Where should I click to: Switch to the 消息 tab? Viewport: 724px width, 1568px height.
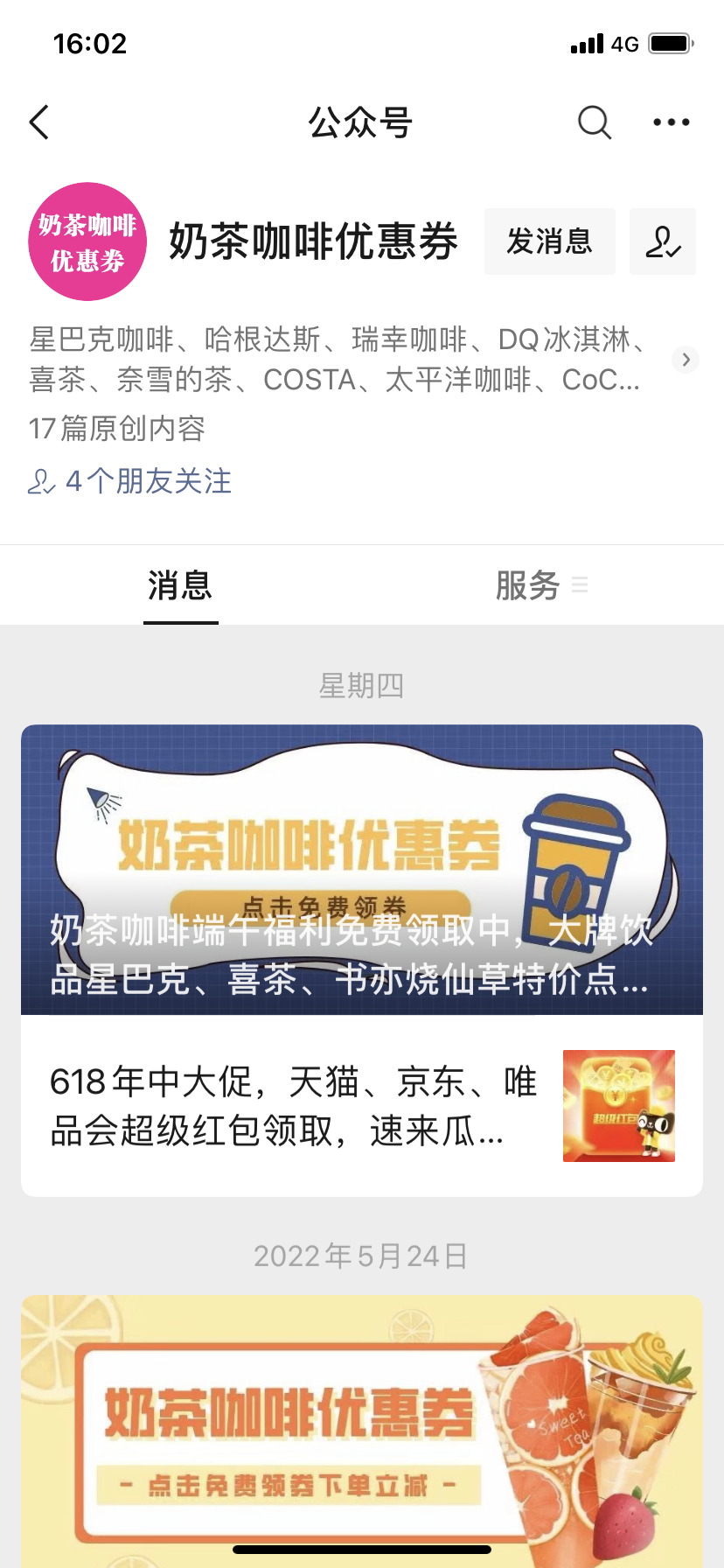coord(180,585)
